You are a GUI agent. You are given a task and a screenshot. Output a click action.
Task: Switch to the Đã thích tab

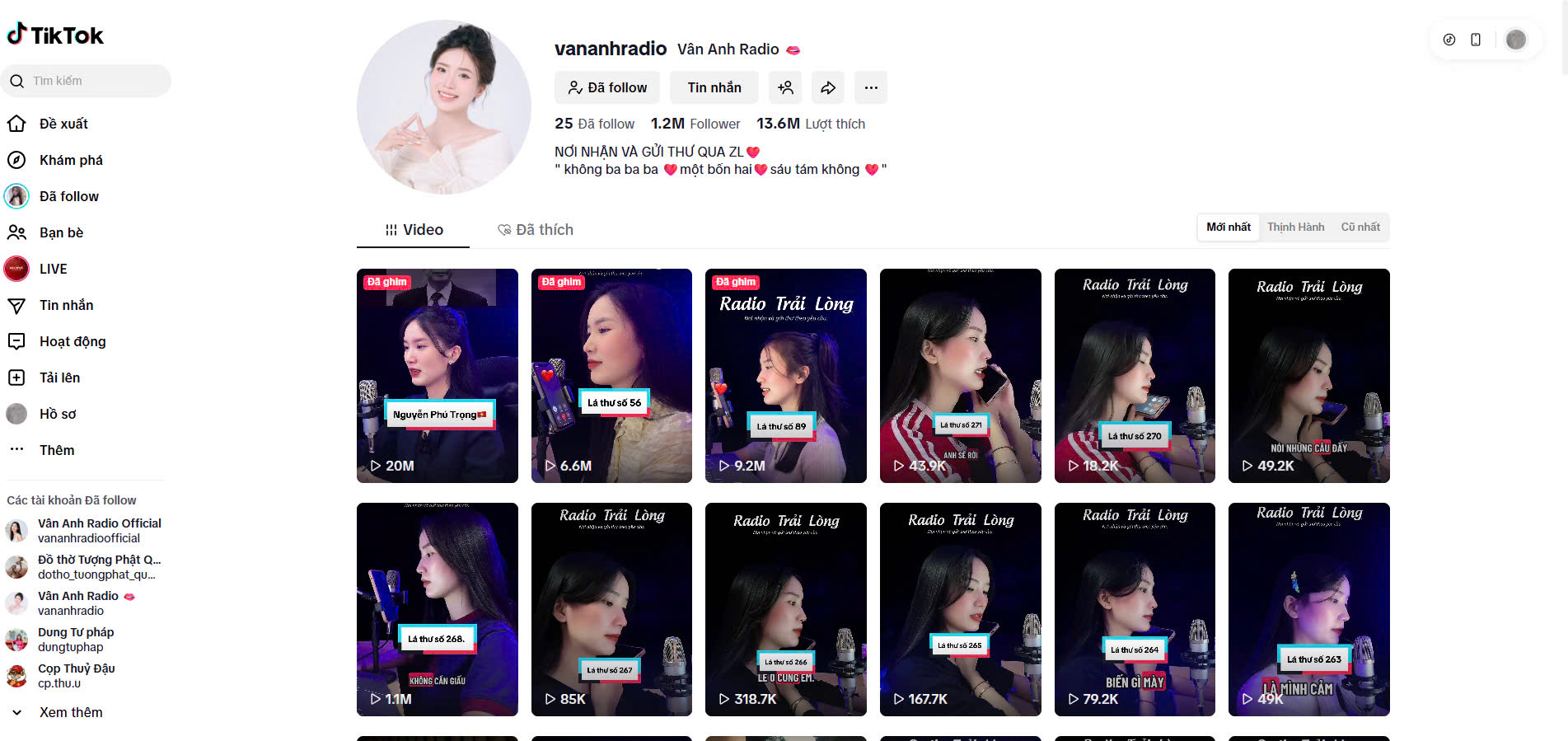click(536, 230)
